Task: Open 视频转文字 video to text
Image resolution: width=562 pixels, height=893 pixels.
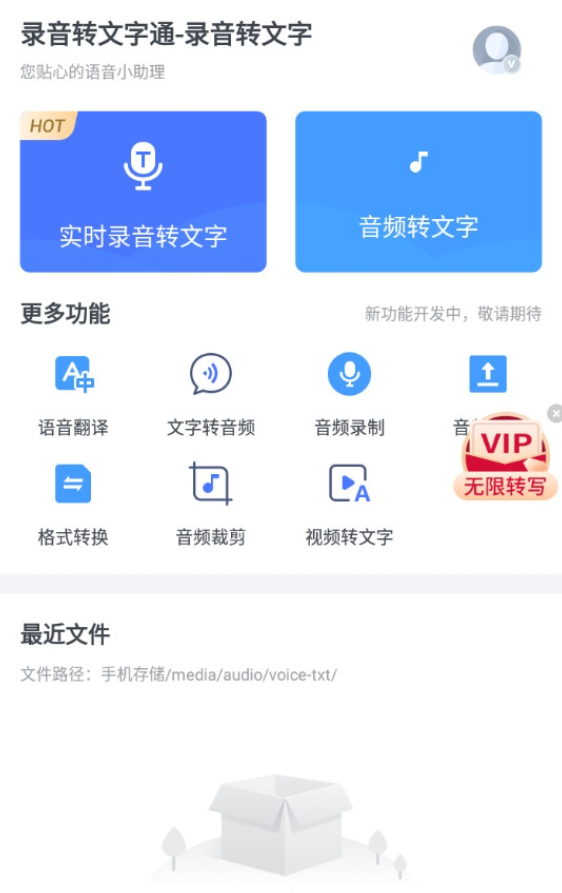Action: coord(349,505)
